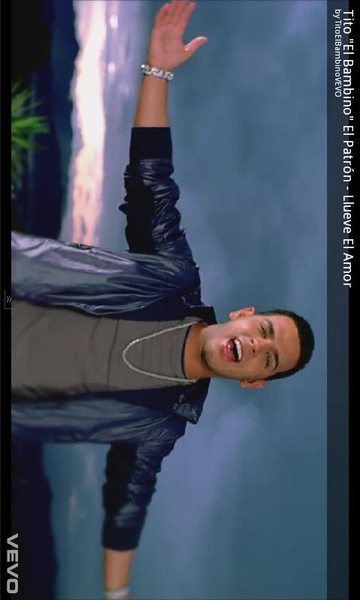Open the TitoElBambinoVEVO channel link
The height and width of the screenshot is (600, 360).
pos(337,58)
